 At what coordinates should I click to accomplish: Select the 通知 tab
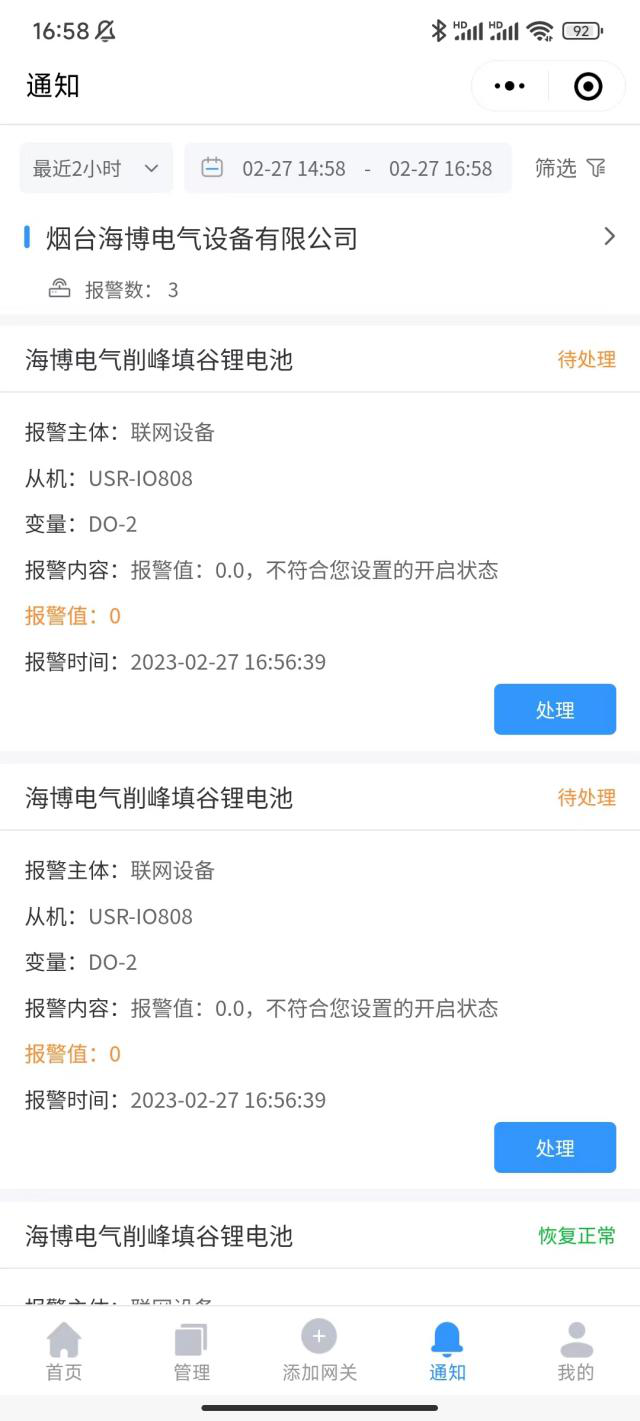[447, 1352]
